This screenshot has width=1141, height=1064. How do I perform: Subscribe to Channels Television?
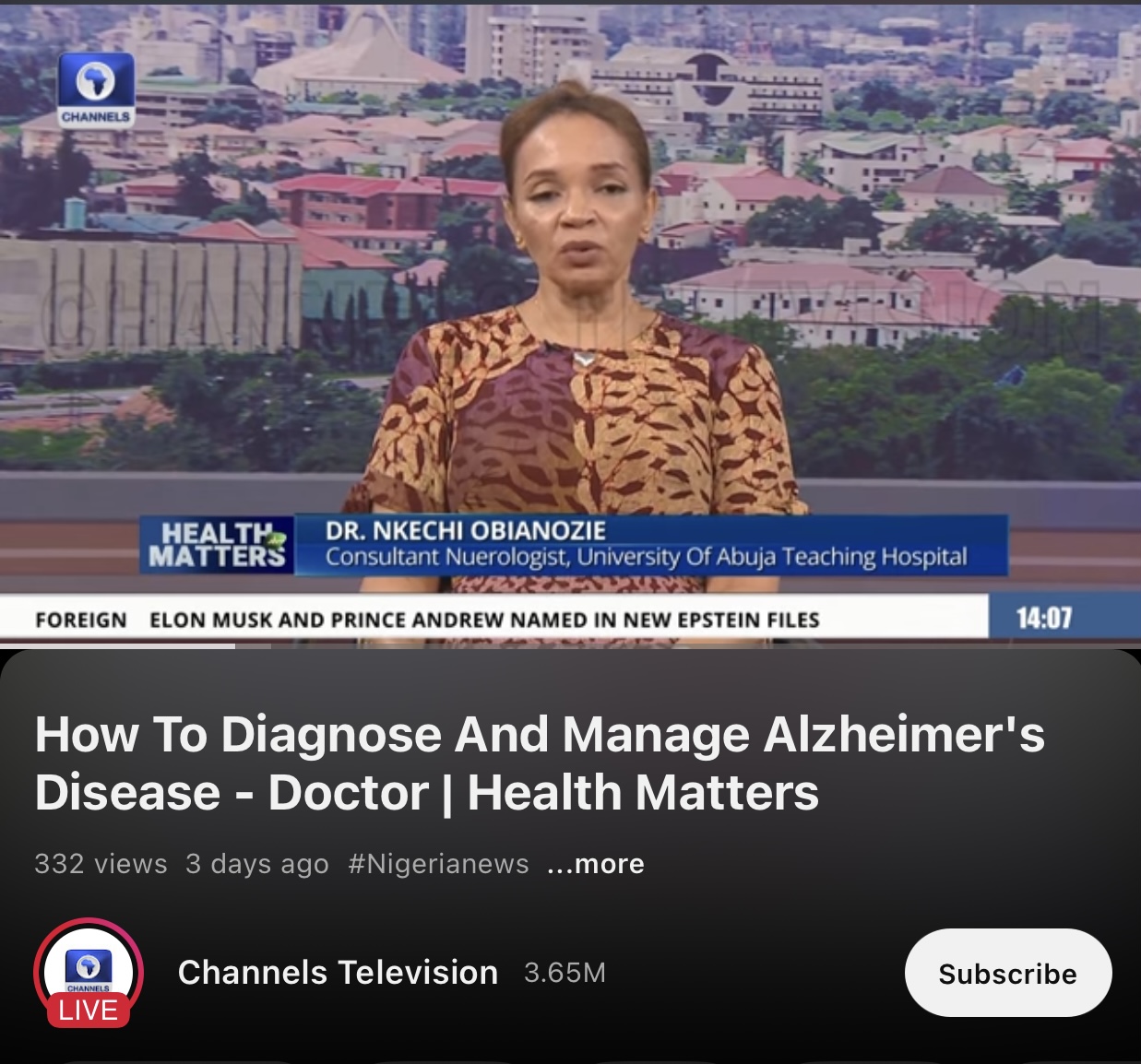coord(1007,973)
